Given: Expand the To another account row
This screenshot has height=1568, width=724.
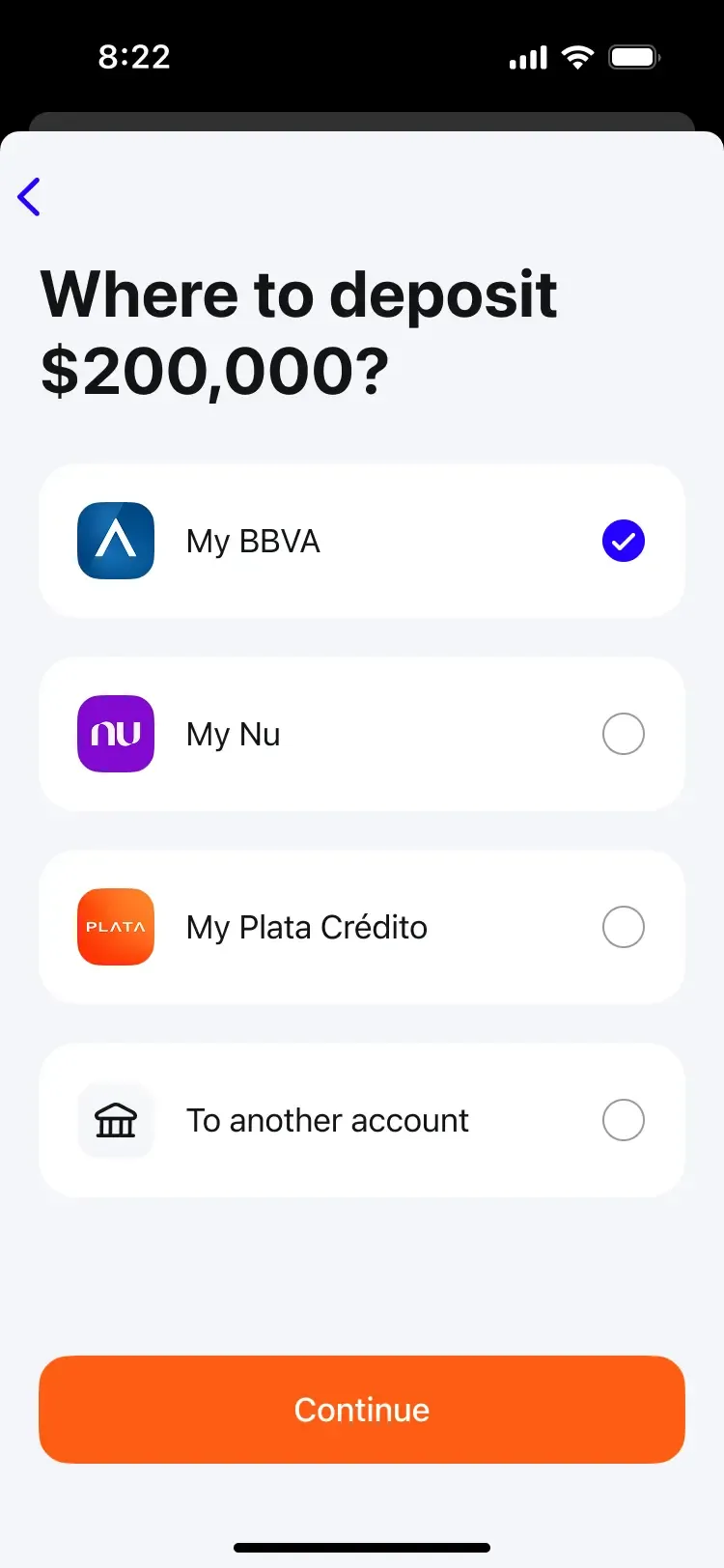Looking at the screenshot, I should point(361,1120).
